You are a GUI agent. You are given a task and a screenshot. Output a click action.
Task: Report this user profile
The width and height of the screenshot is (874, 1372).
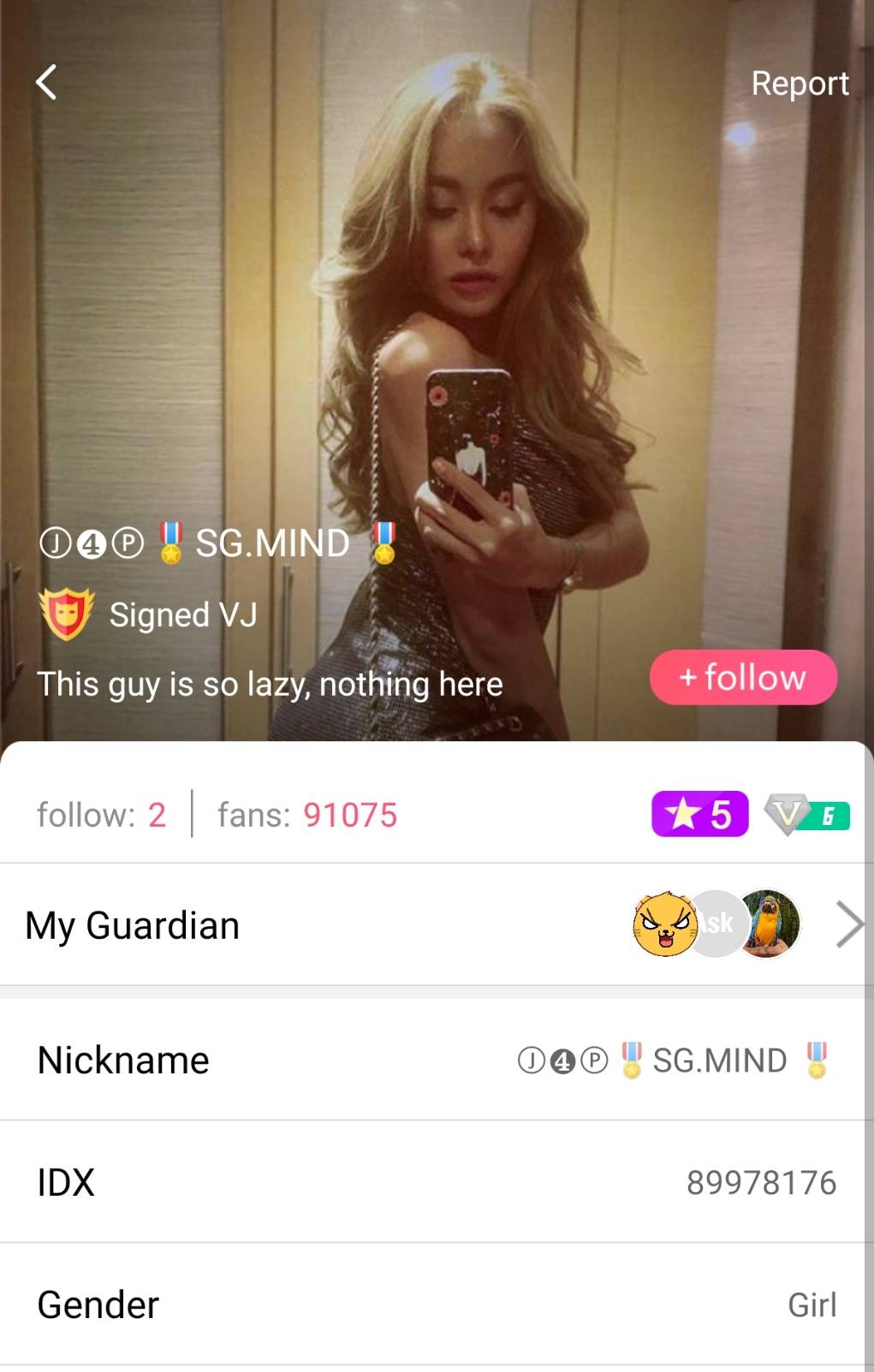(799, 84)
